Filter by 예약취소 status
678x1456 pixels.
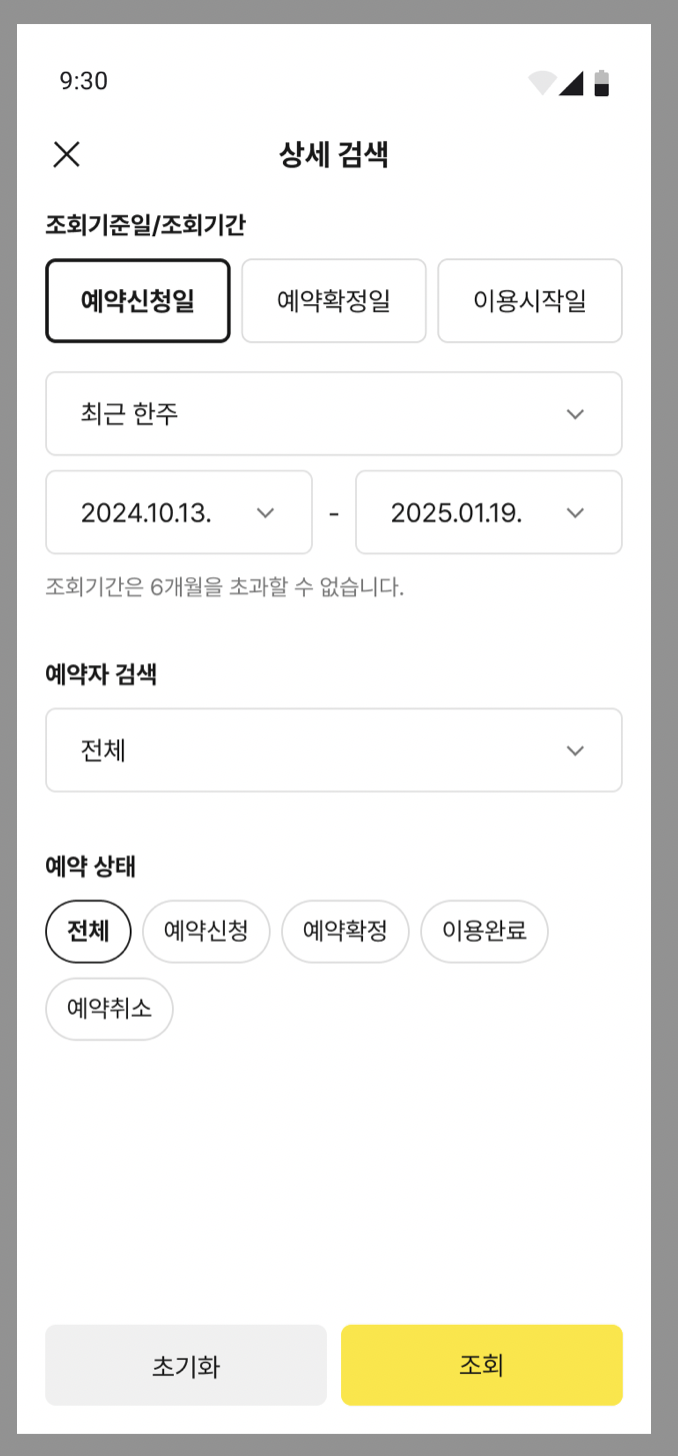point(109,1008)
